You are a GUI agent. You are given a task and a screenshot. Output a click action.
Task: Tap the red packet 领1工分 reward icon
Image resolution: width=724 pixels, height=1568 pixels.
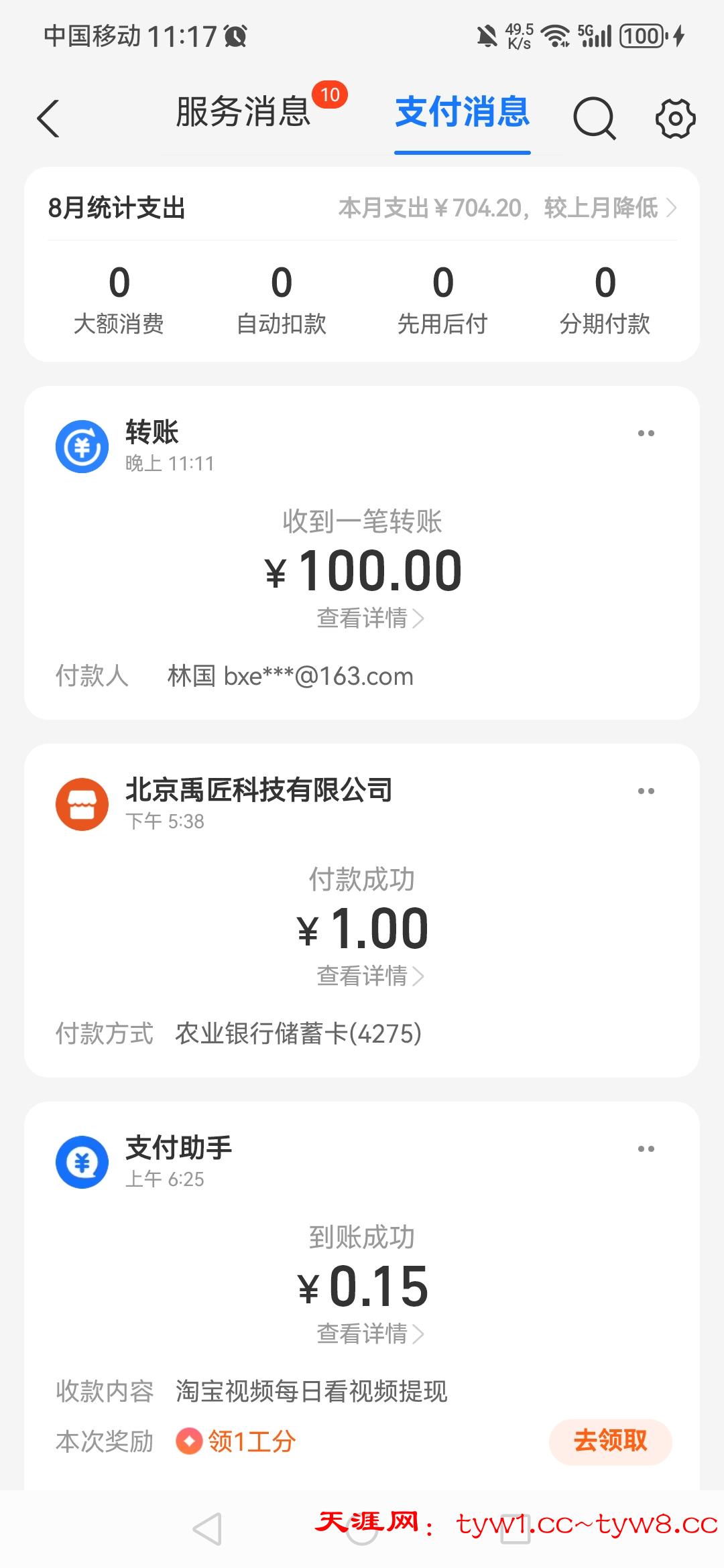(190, 1440)
